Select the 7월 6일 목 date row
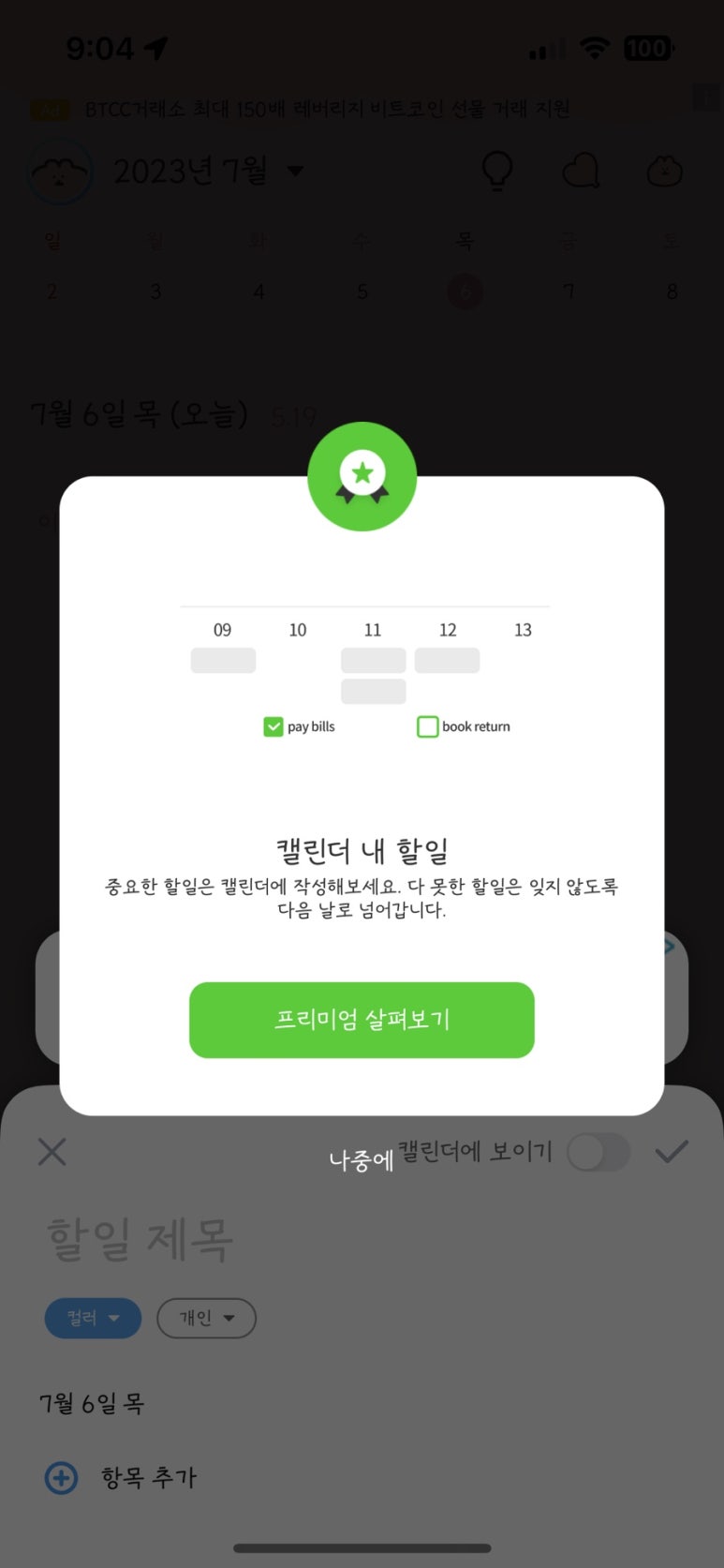 click(x=92, y=1403)
